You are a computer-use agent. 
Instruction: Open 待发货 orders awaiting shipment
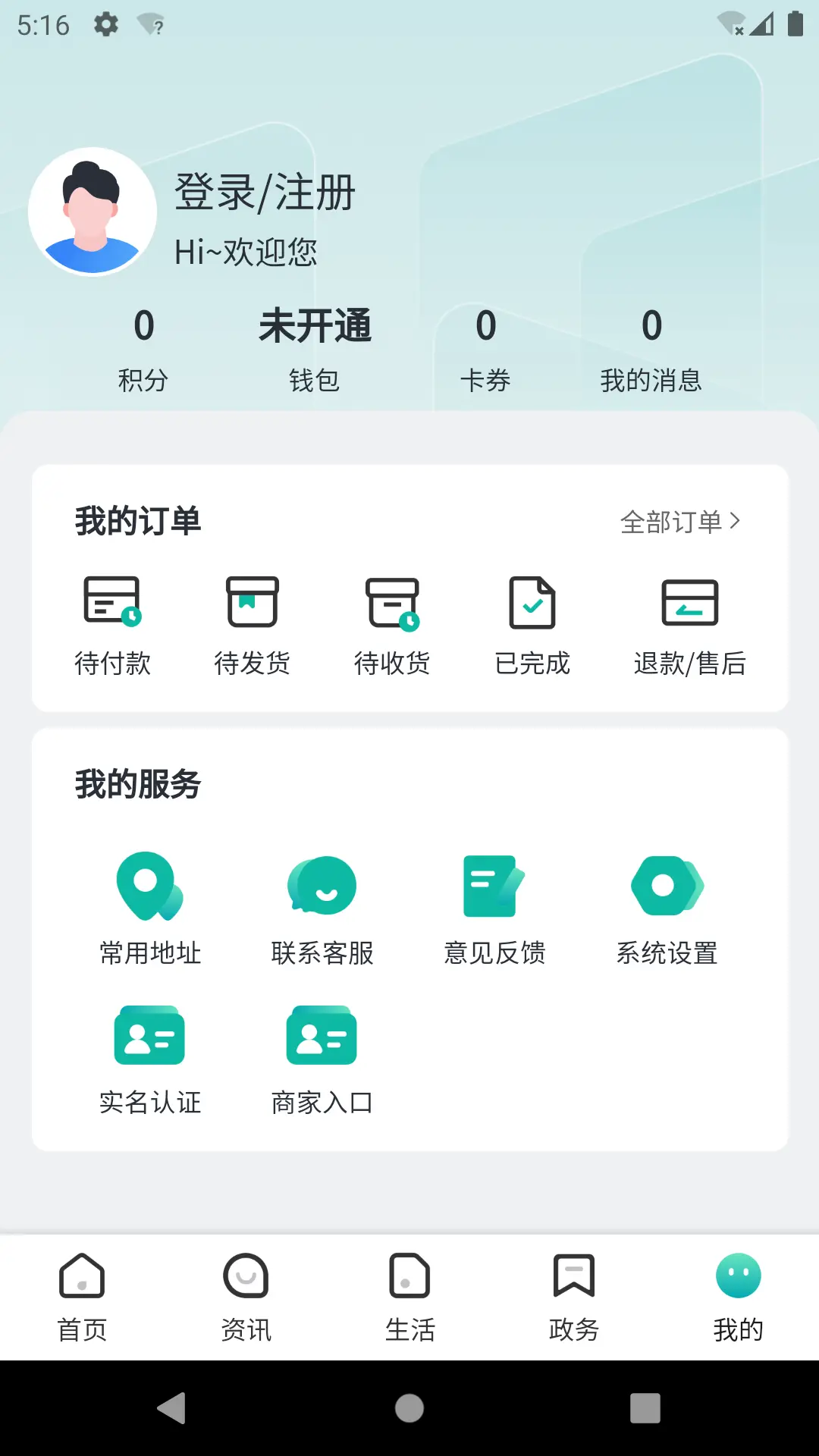(x=253, y=626)
